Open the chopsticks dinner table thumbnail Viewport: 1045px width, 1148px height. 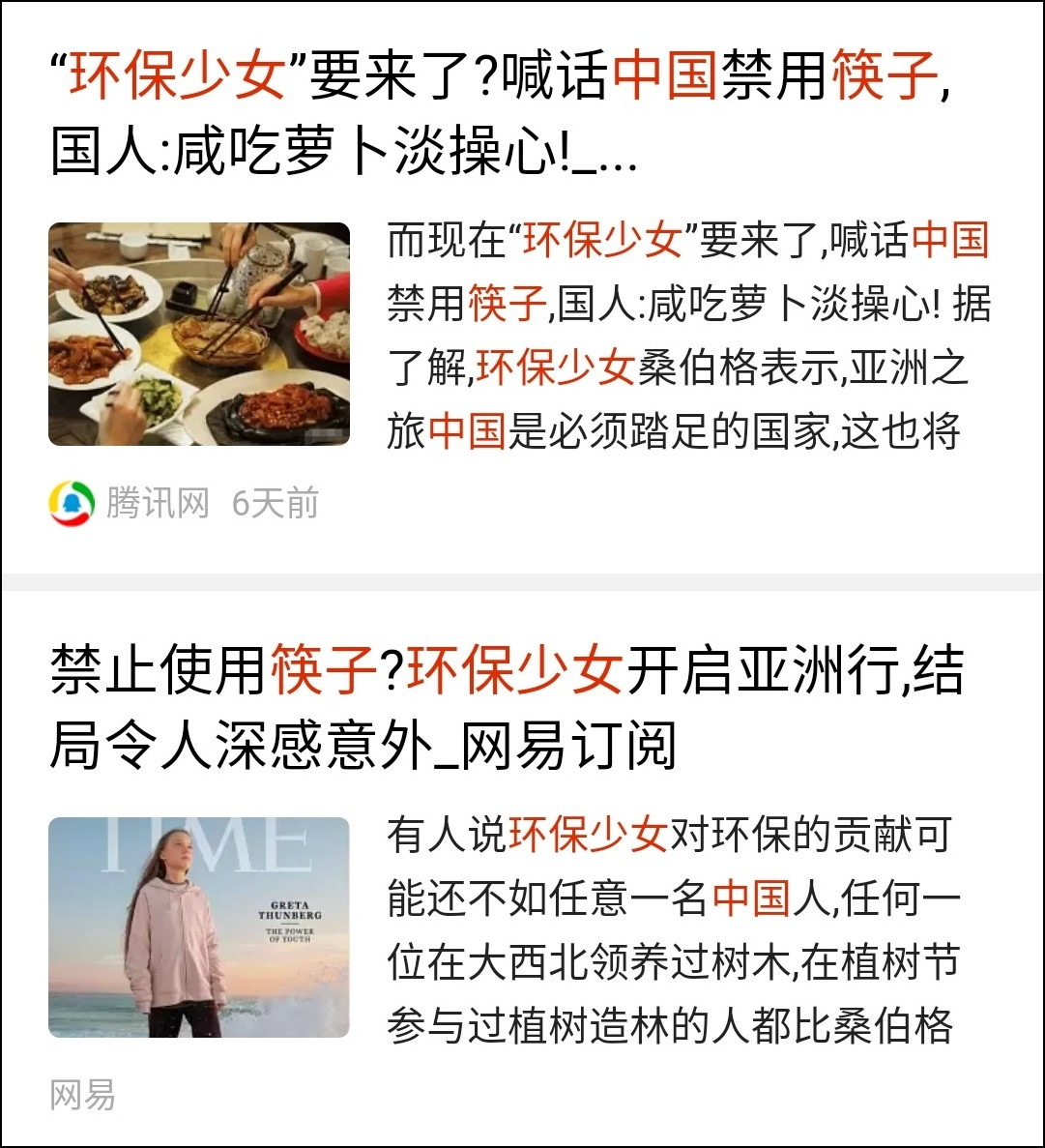[199, 334]
